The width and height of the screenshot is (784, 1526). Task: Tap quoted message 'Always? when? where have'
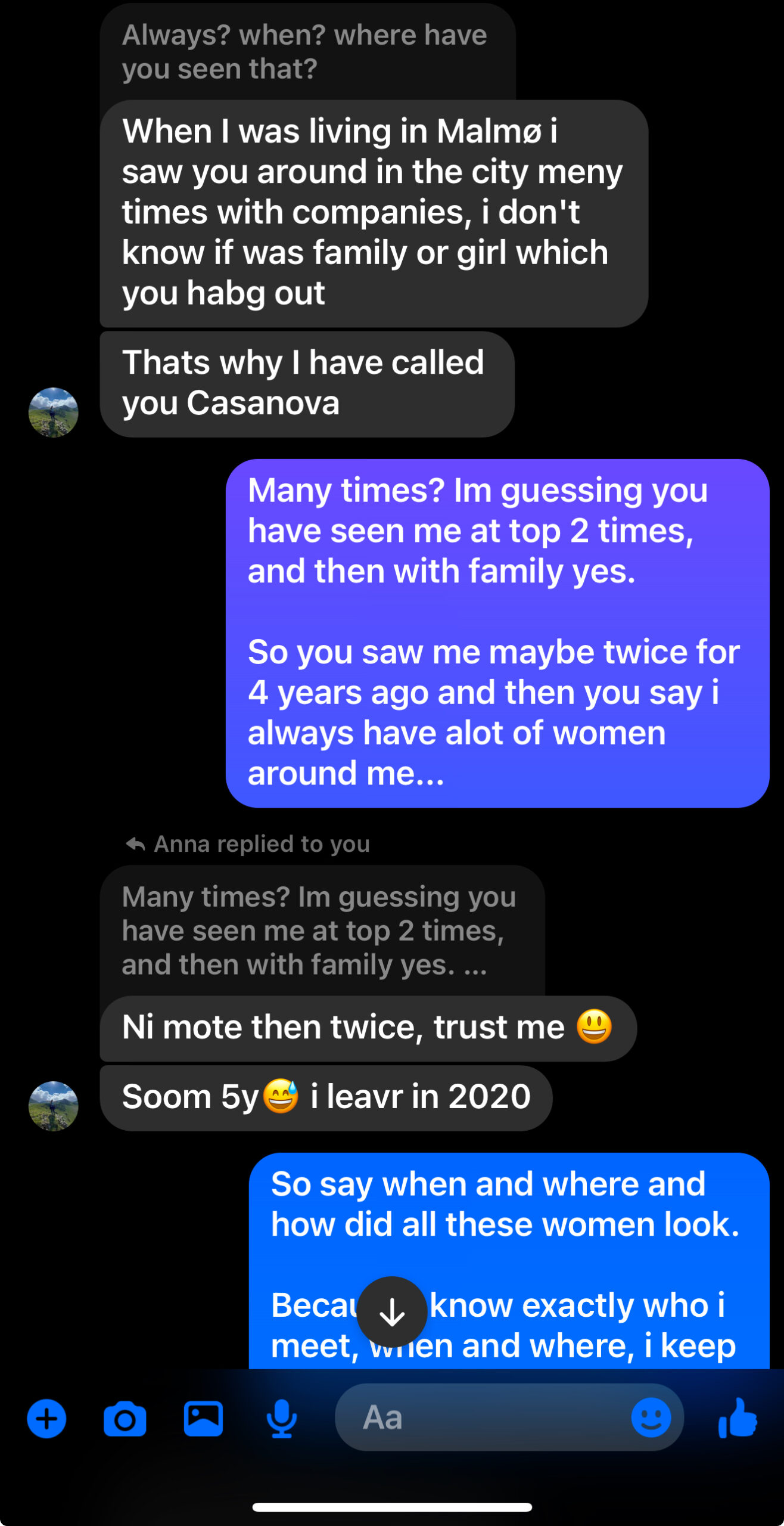coord(307,52)
